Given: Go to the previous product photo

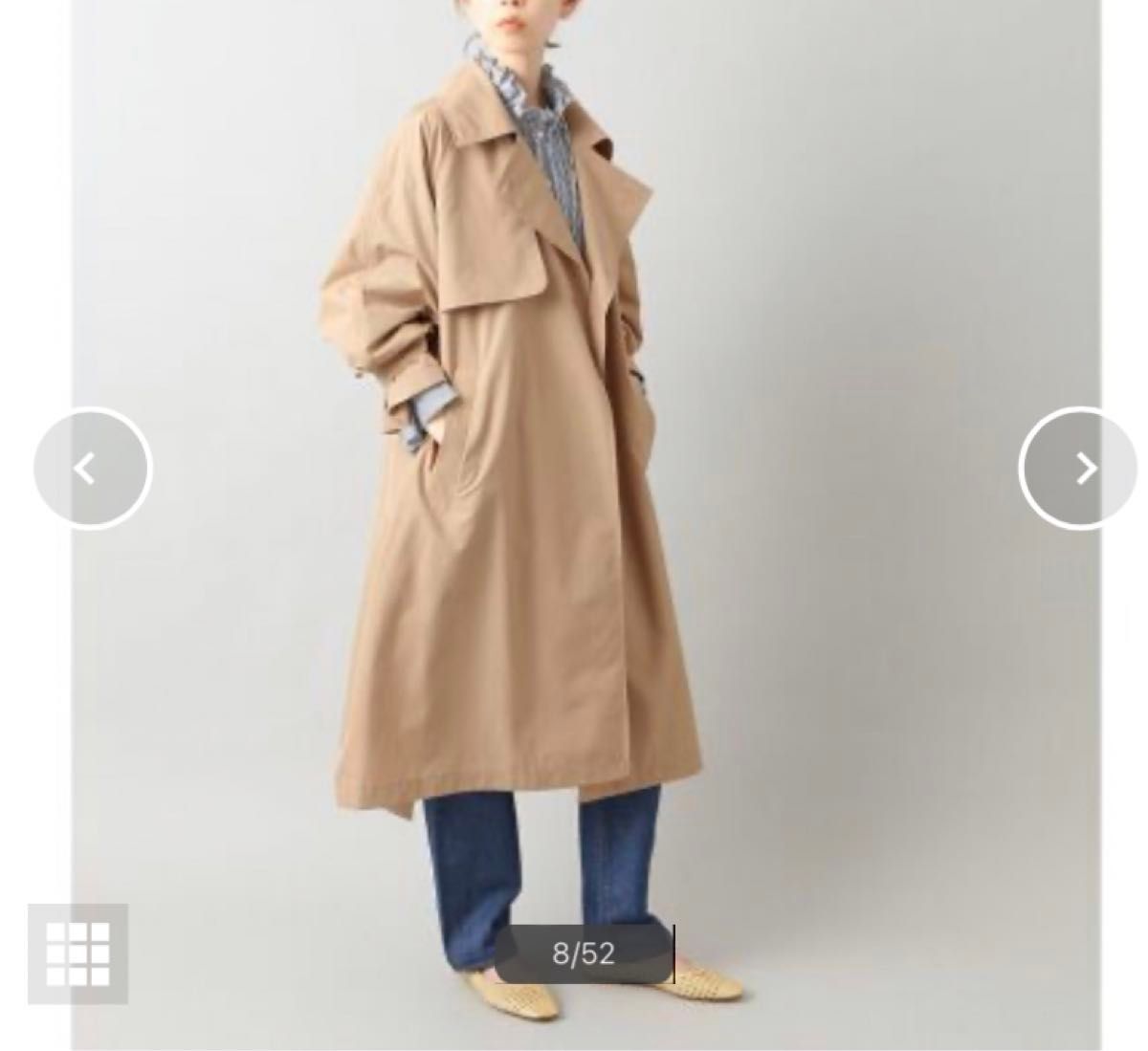Looking at the screenshot, I should [92, 469].
